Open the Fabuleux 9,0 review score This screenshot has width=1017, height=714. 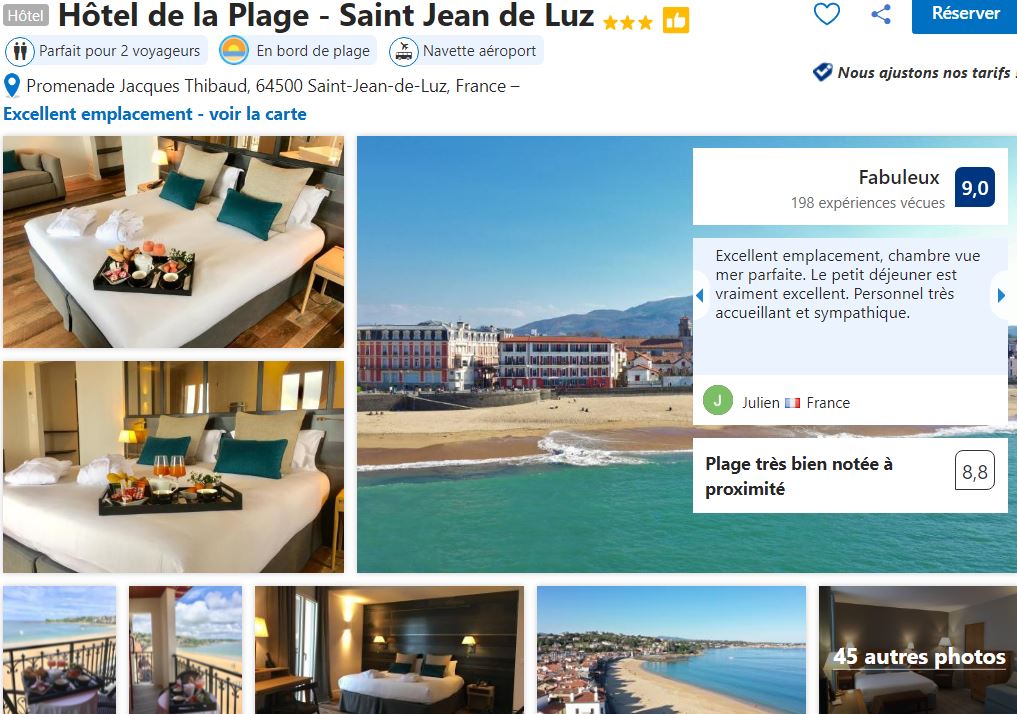[850, 187]
